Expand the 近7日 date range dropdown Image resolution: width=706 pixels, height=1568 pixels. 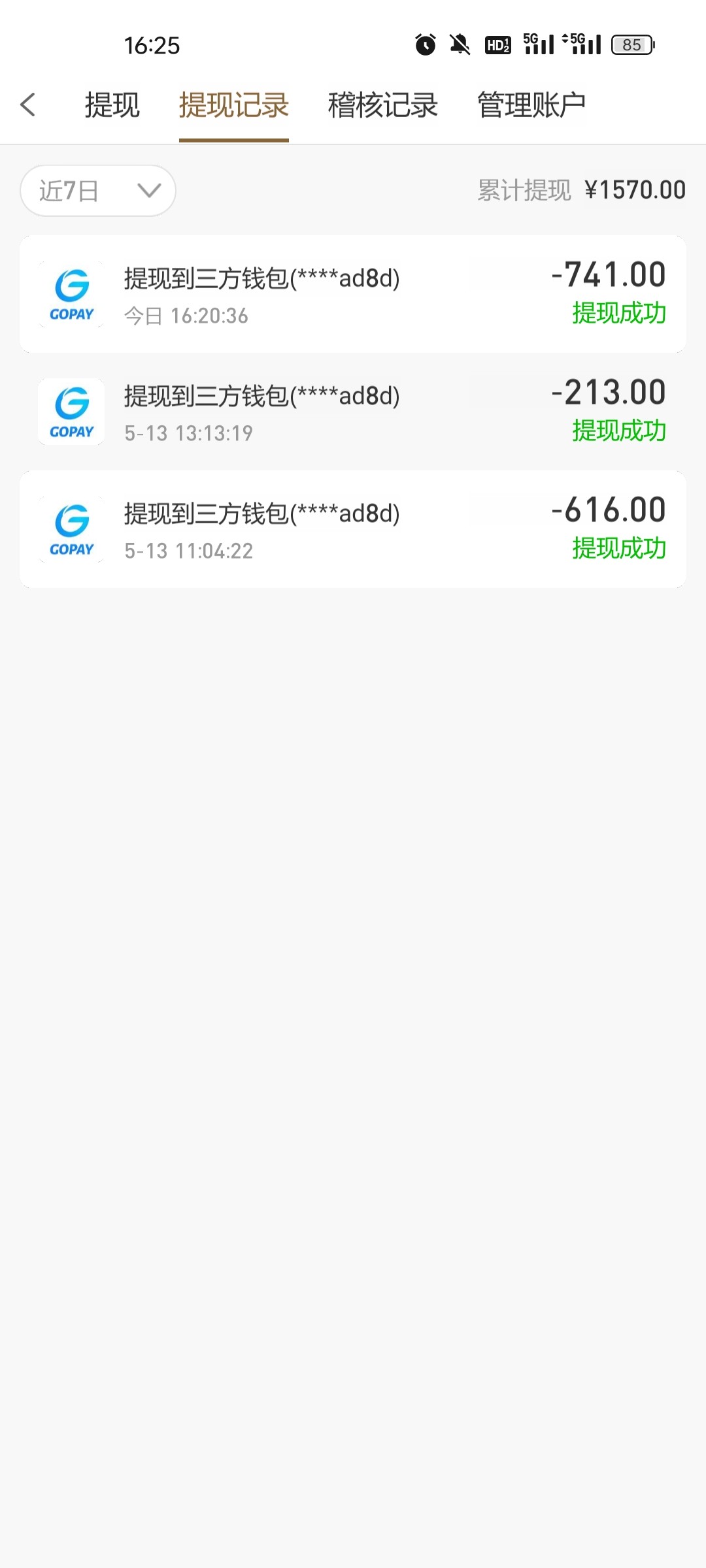pyautogui.click(x=98, y=191)
